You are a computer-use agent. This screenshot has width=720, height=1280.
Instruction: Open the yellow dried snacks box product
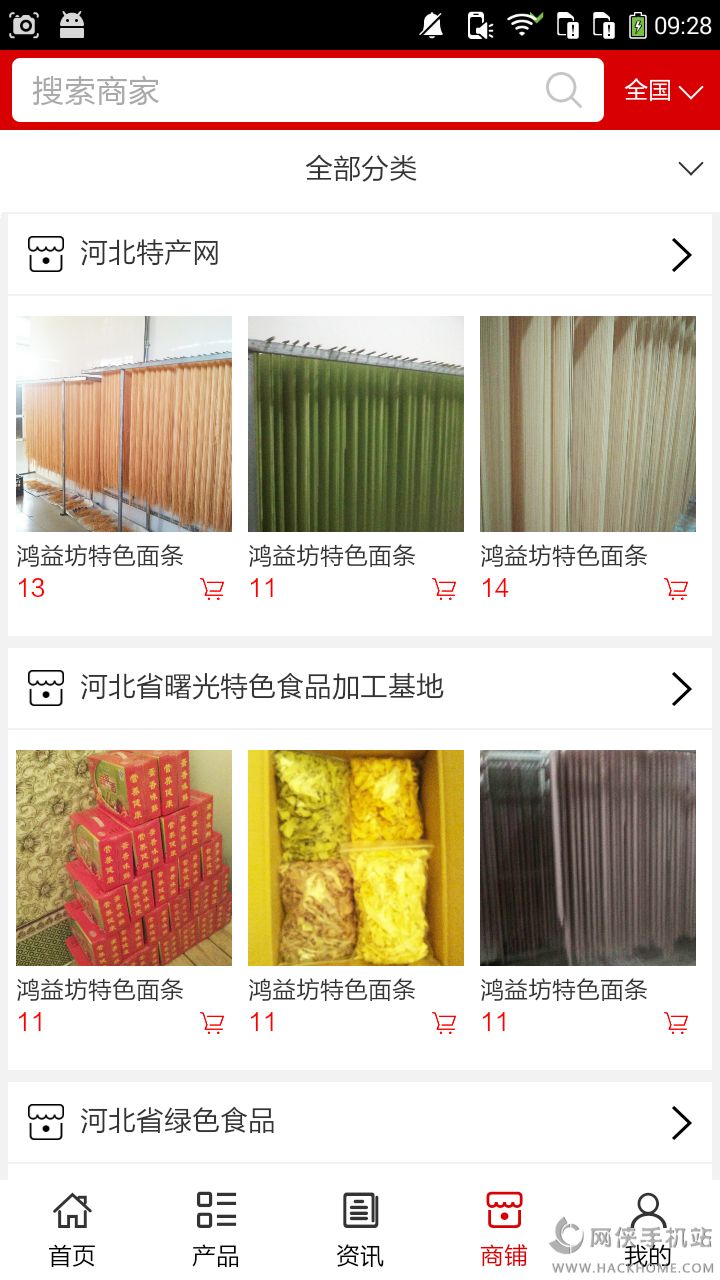[x=356, y=858]
